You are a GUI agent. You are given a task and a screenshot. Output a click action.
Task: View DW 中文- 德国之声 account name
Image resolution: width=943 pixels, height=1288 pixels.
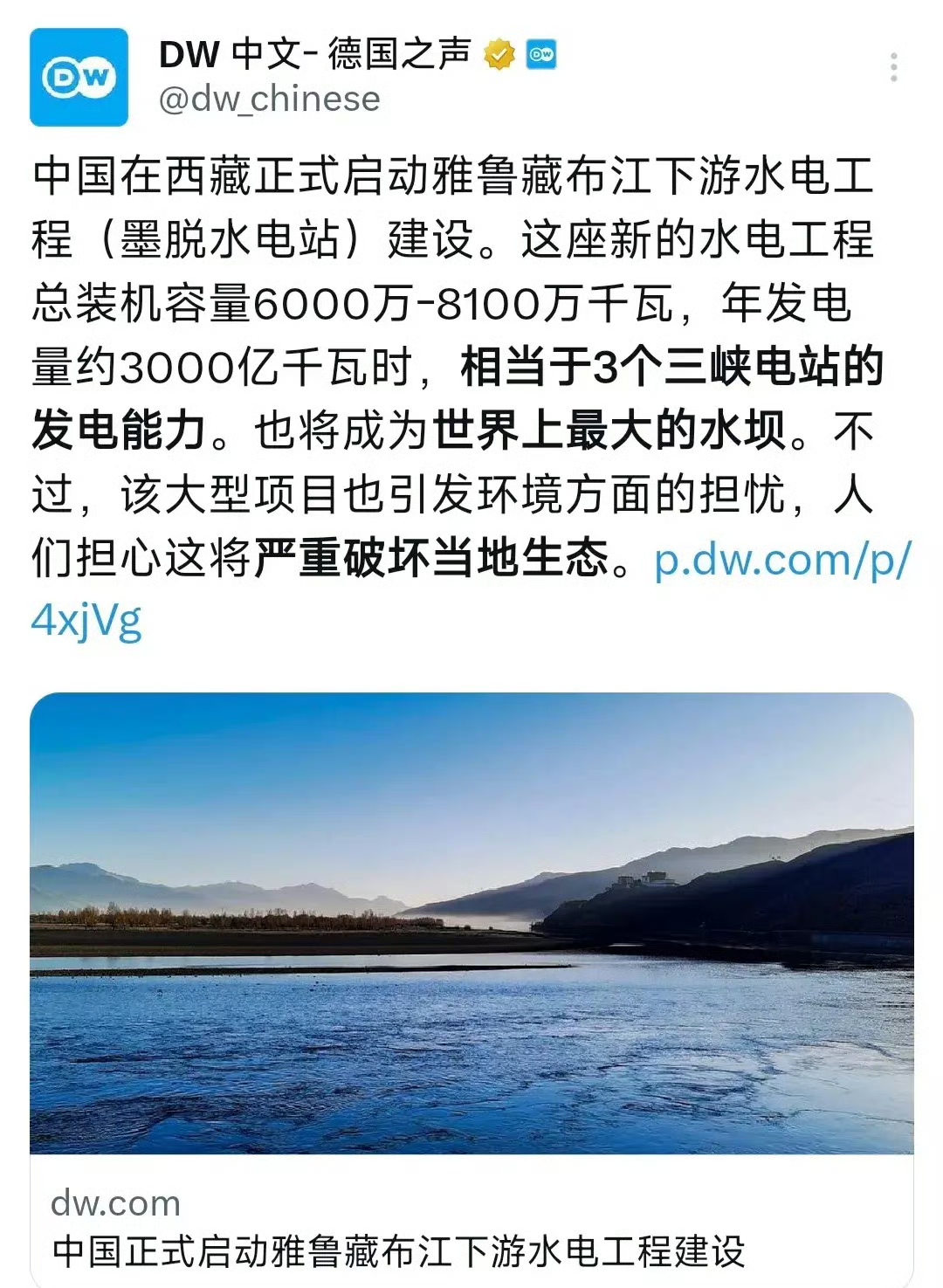coord(314,55)
